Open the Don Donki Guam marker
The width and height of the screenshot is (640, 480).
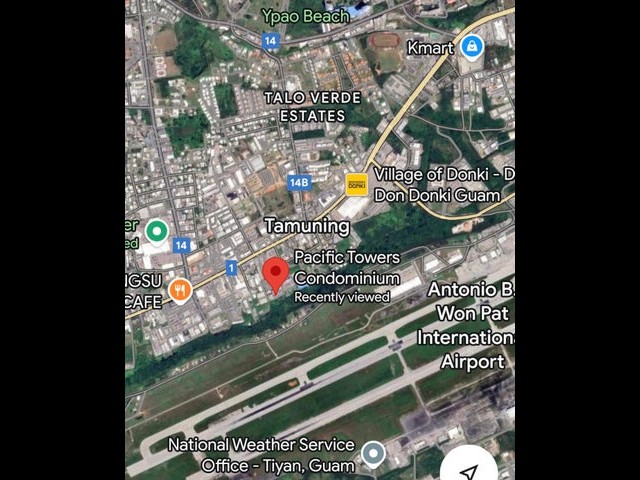(x=357, y=185)
